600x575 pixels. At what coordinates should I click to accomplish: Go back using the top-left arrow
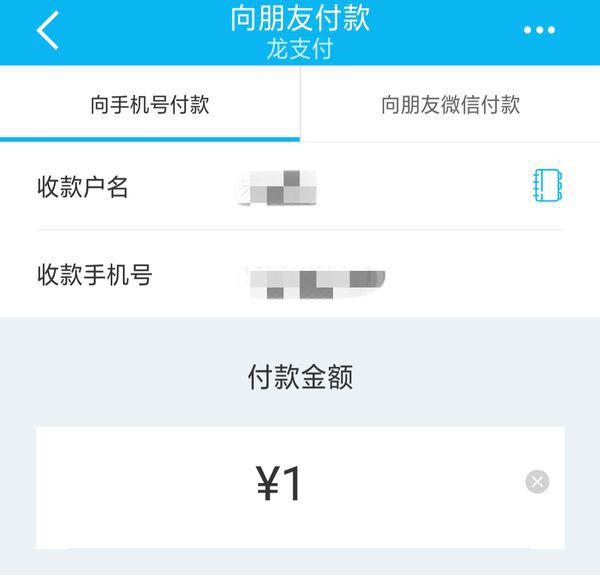pyautogui.click(x=47, y=32)
